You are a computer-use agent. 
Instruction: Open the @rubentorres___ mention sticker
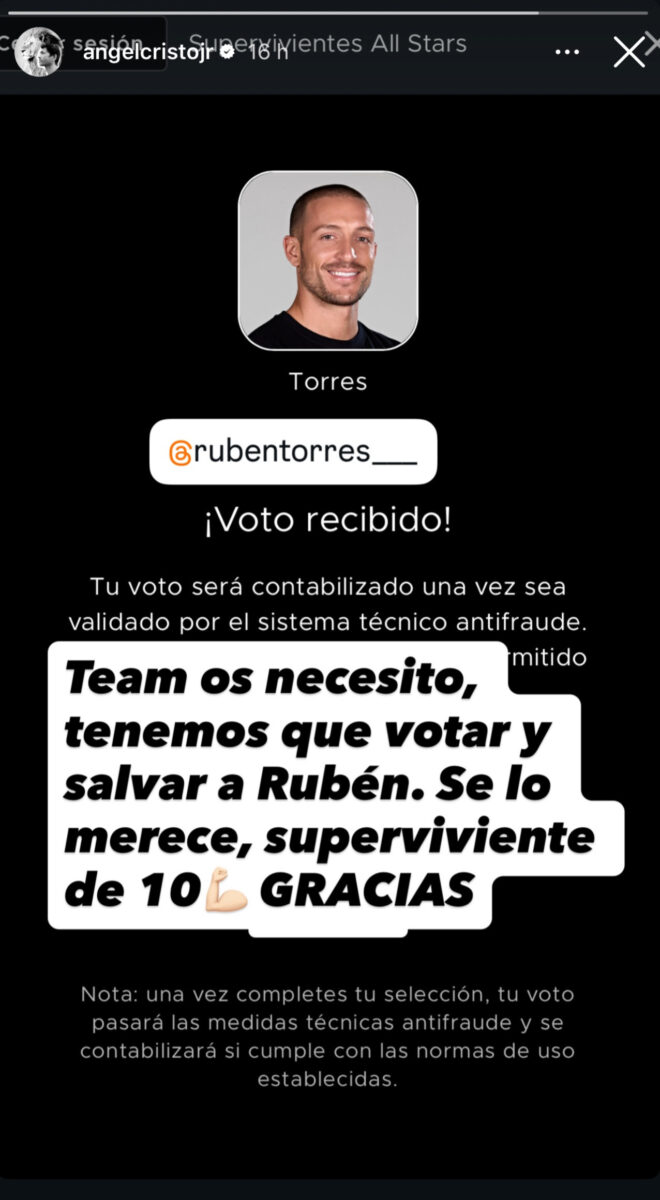point(293,452)
